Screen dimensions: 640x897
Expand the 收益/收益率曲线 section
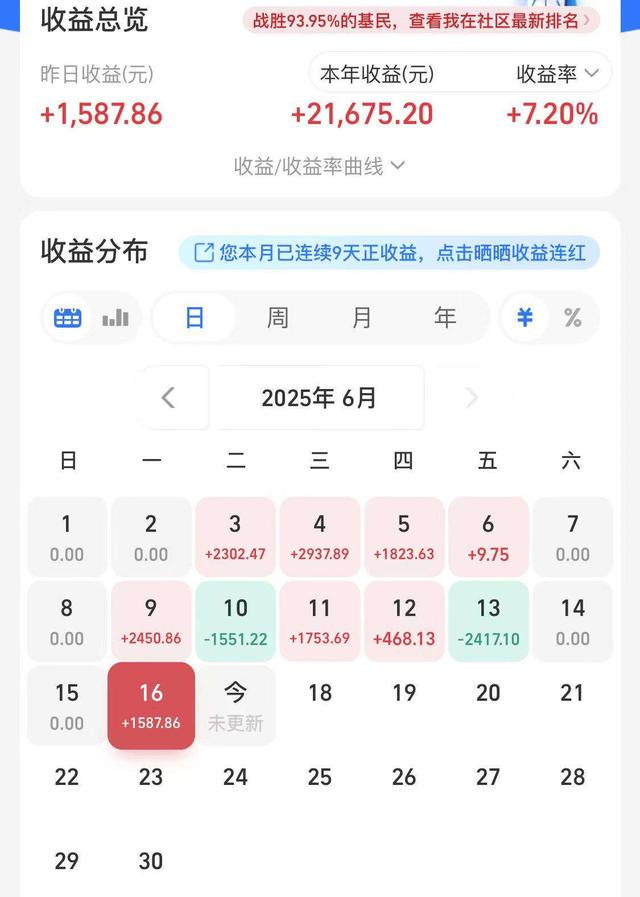pos(319,166)
